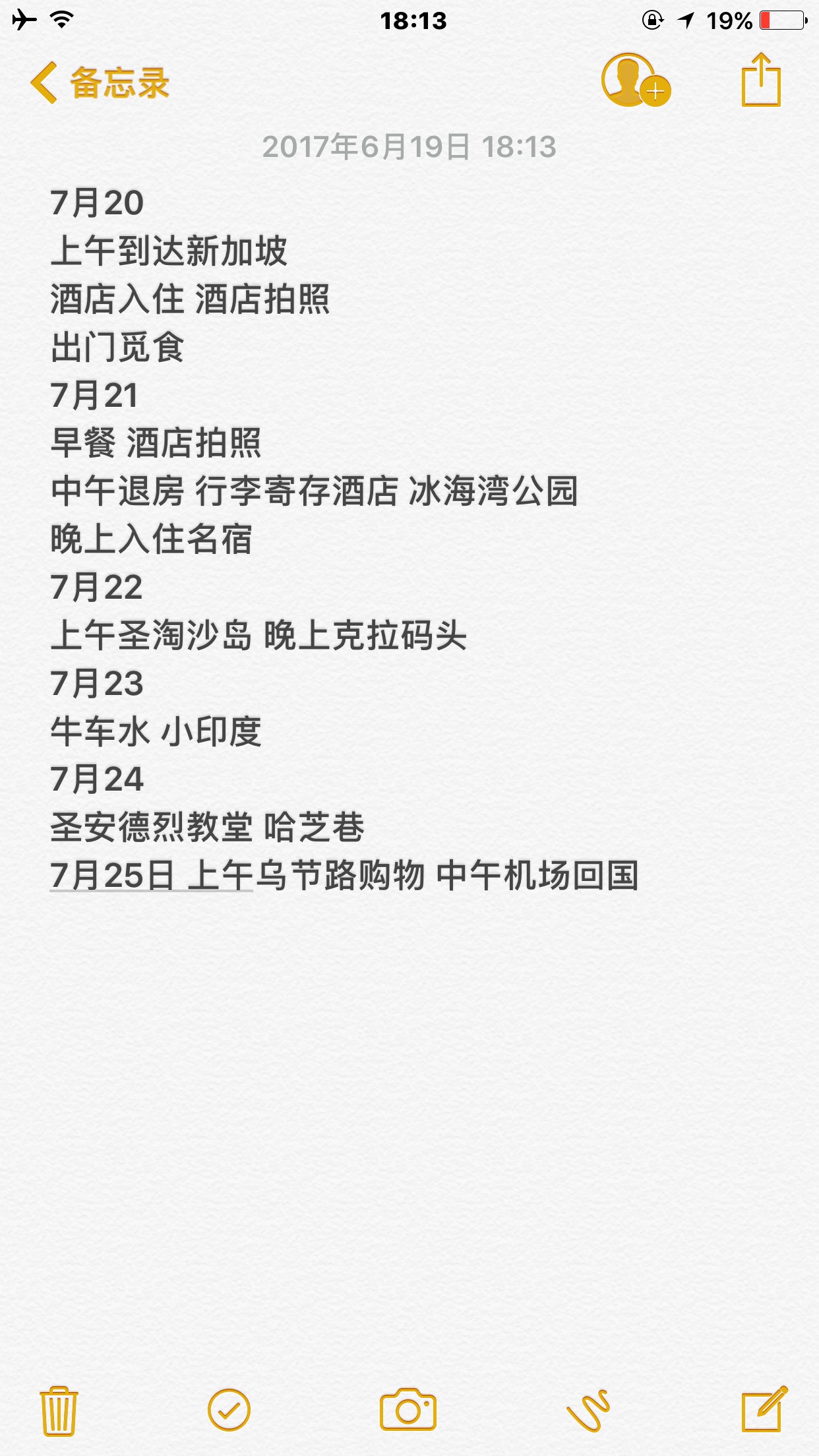Open camera to add photo
Screen dimensions: 819x1456
tap(408, 1410)
